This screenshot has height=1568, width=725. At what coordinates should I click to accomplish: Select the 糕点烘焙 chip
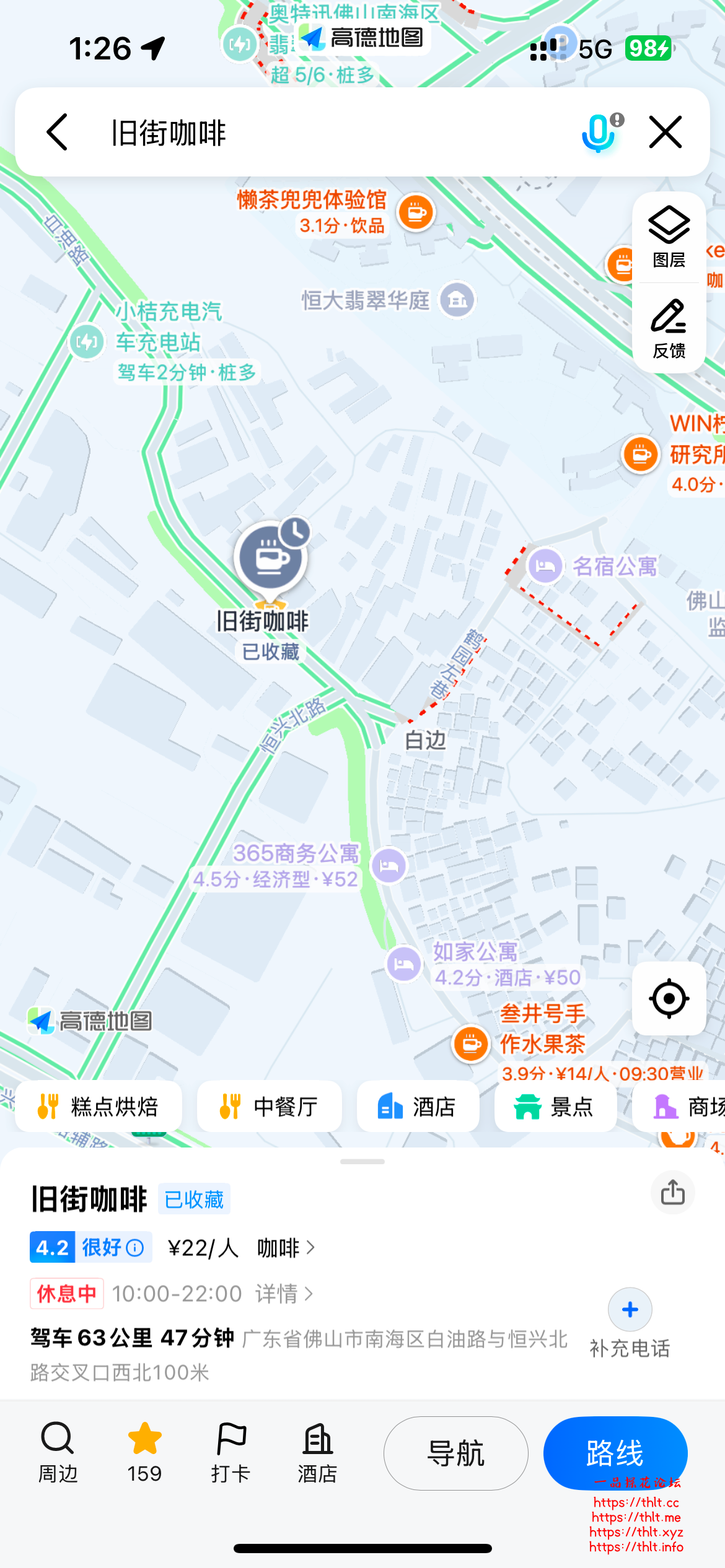[x=99, y=1107]
